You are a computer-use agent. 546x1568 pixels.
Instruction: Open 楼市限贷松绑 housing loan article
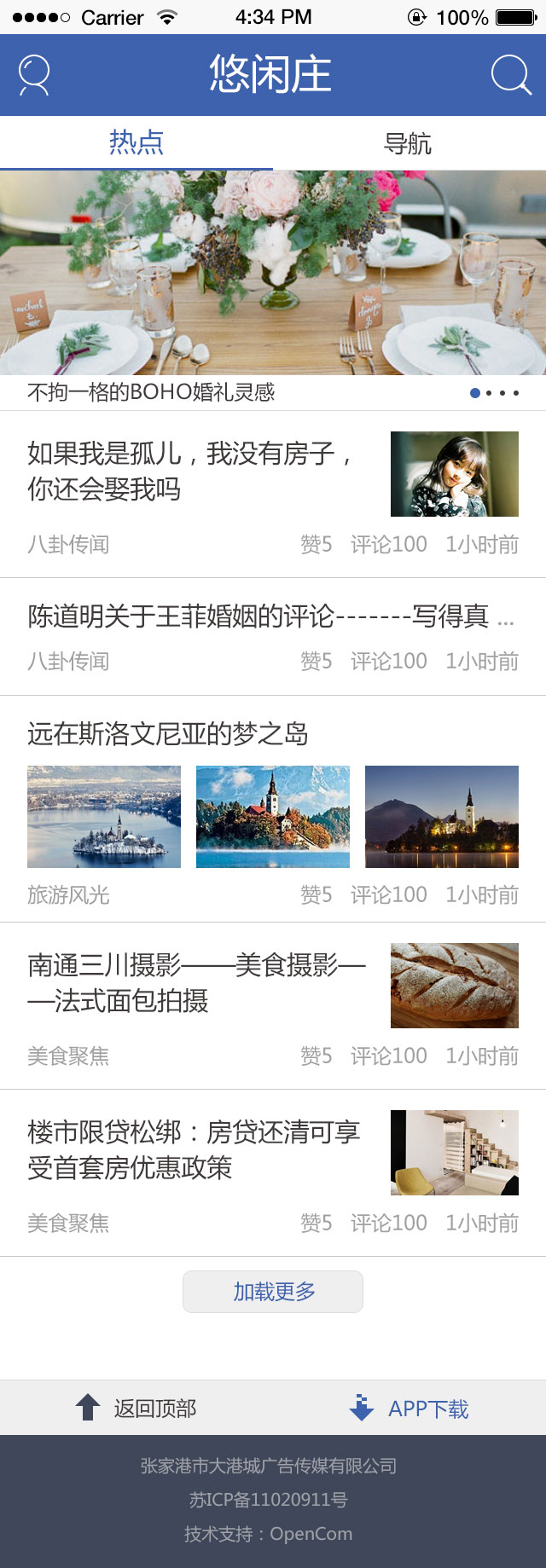pos(194,1149)
